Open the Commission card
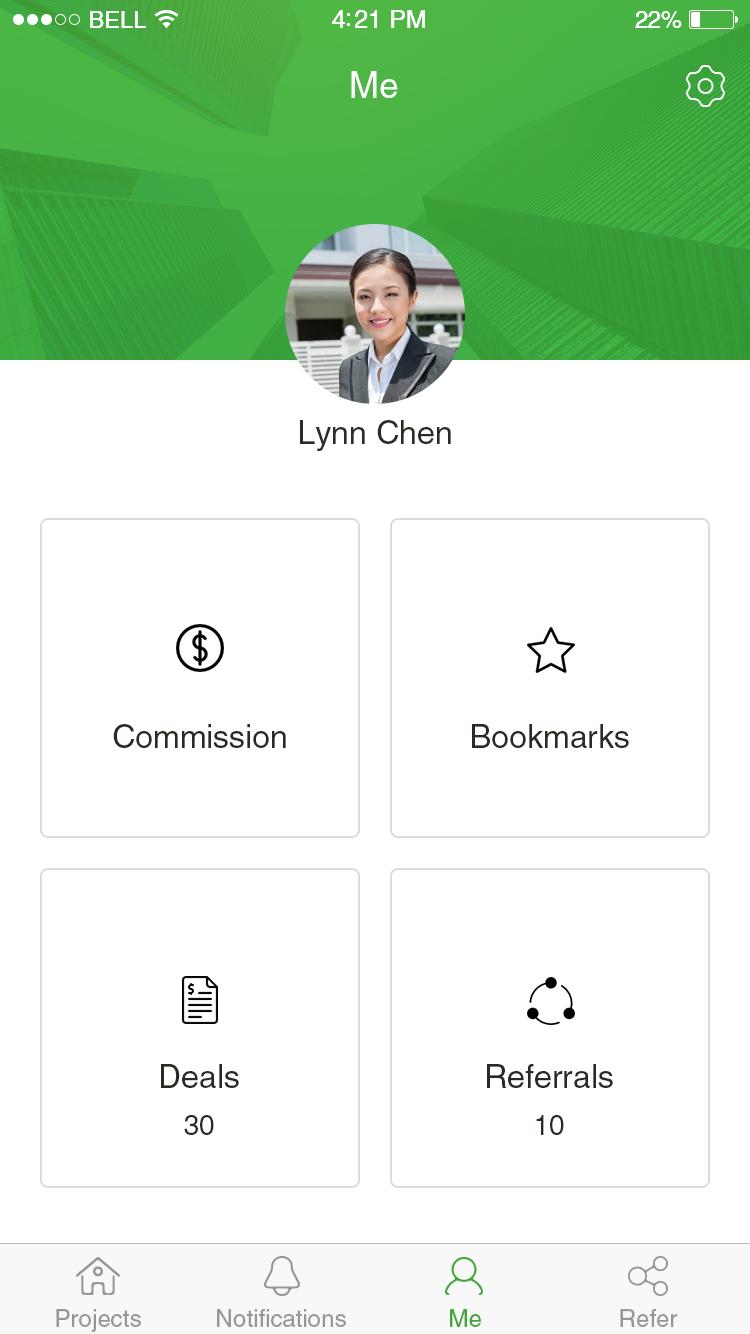750x1334 pixels. [x=199, y=677]
